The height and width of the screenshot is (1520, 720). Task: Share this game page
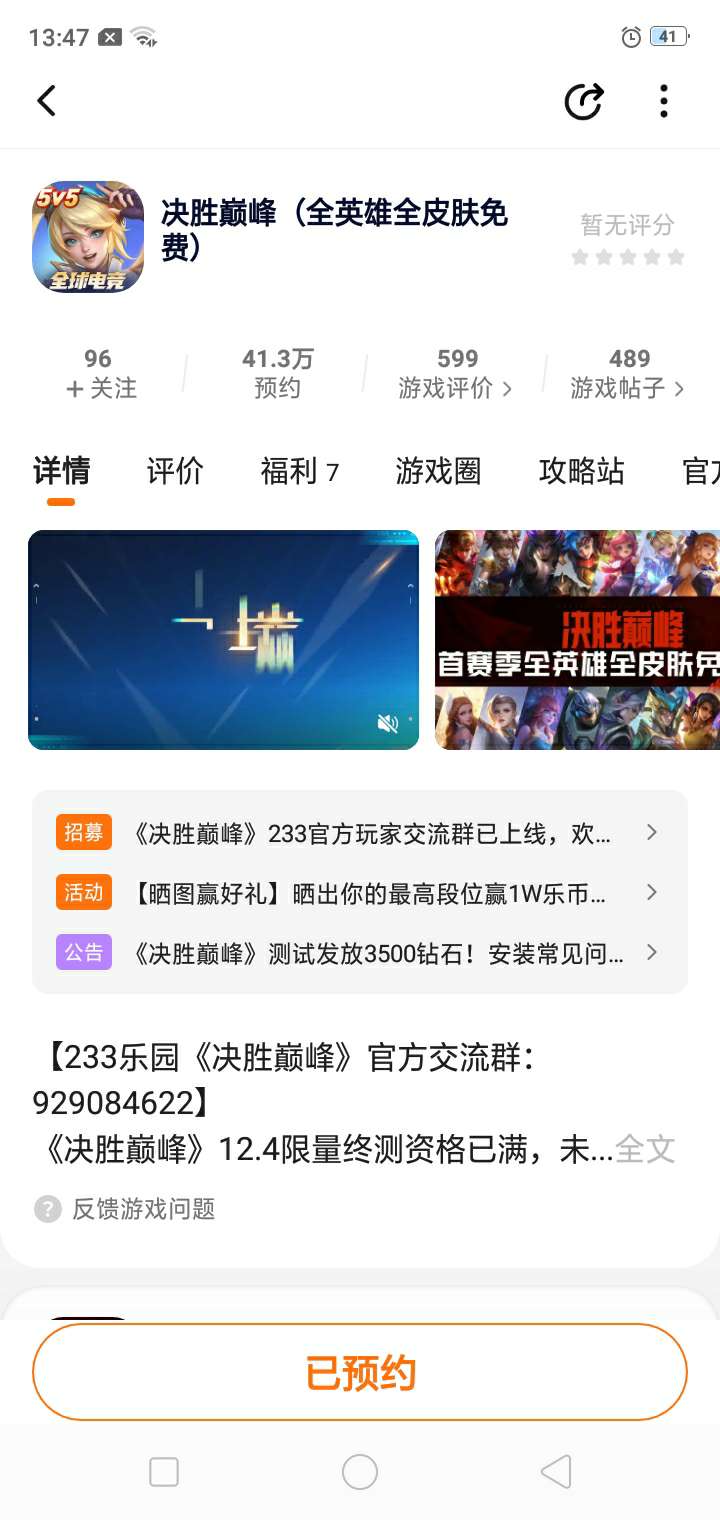(x=583, y=101)
